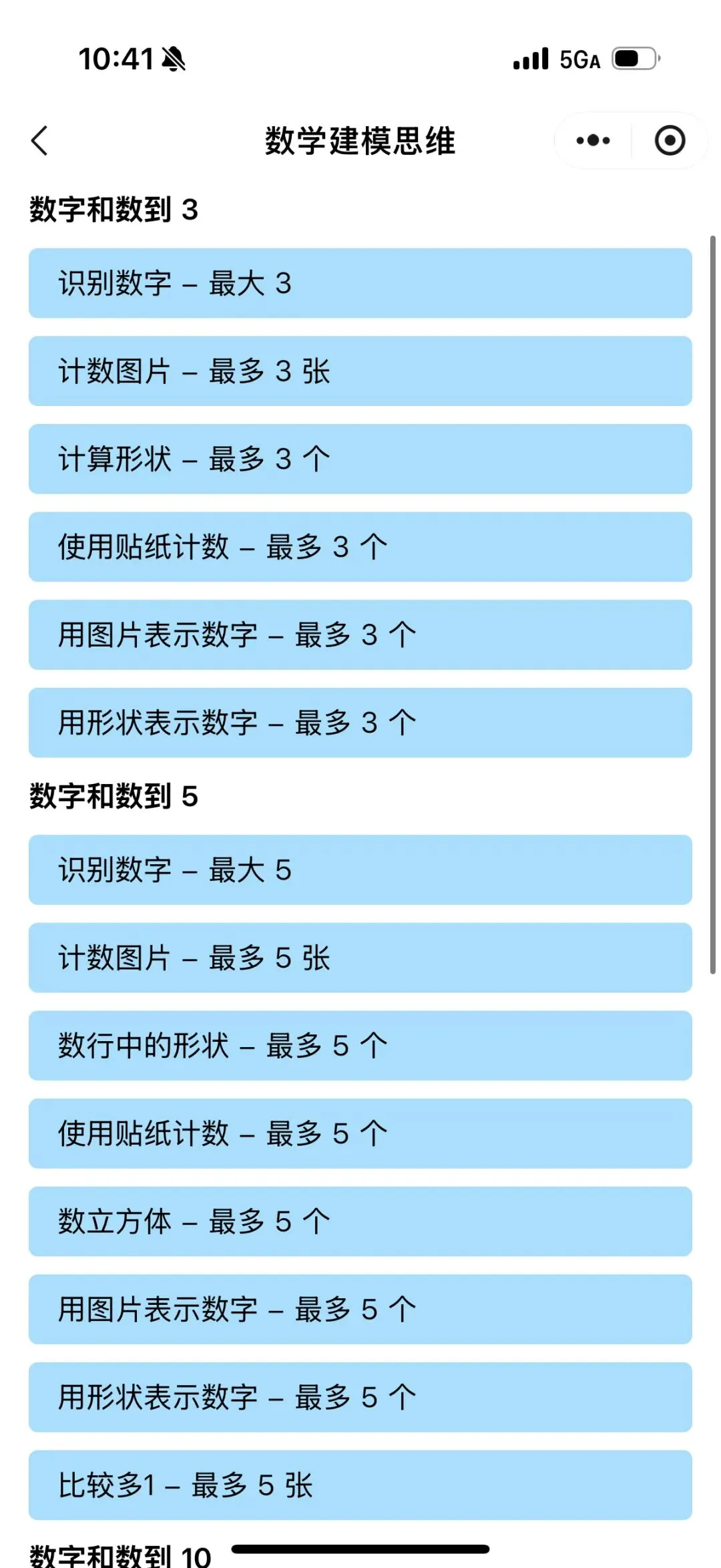Select 比较多1 – 最多 5 张
The height and width of the screenshot is (1568, 721).
click(x=360, y=1485)
